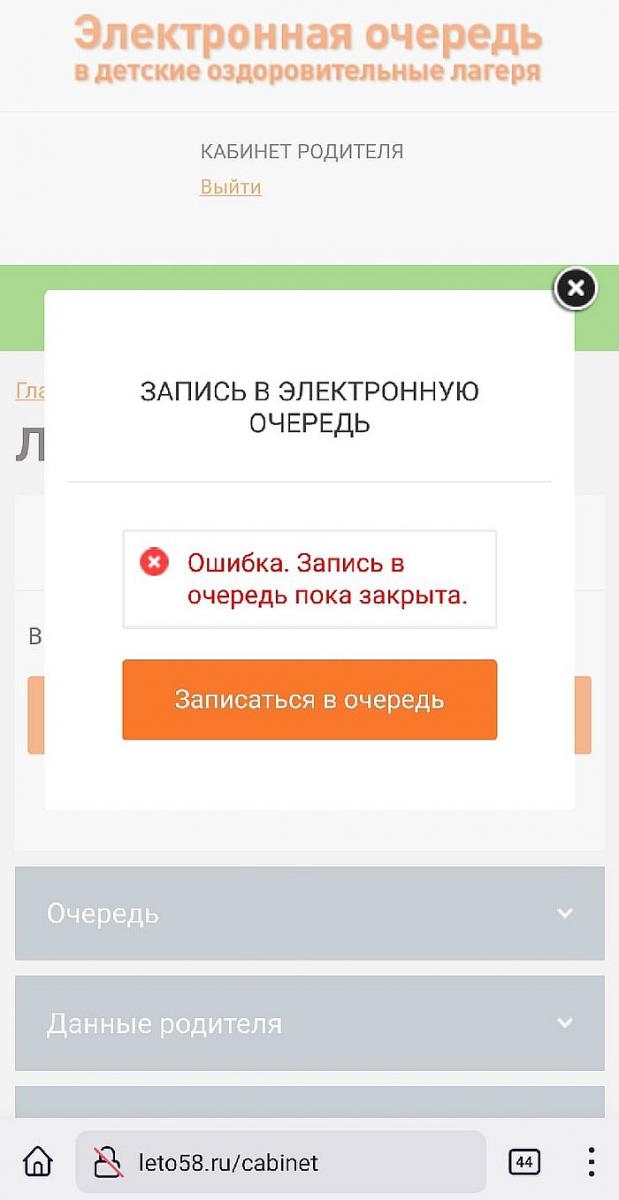Screen dimensions: 619x1200
Task: Open the browser overflow menu
Action: 591,1162
